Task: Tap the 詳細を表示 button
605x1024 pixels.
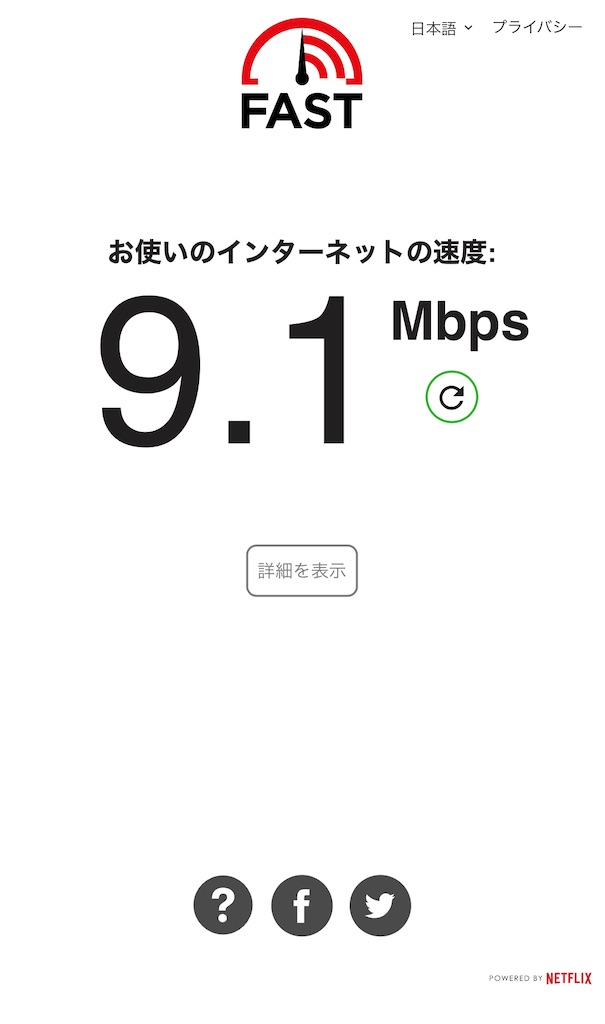Action: [x=302, y=571]
